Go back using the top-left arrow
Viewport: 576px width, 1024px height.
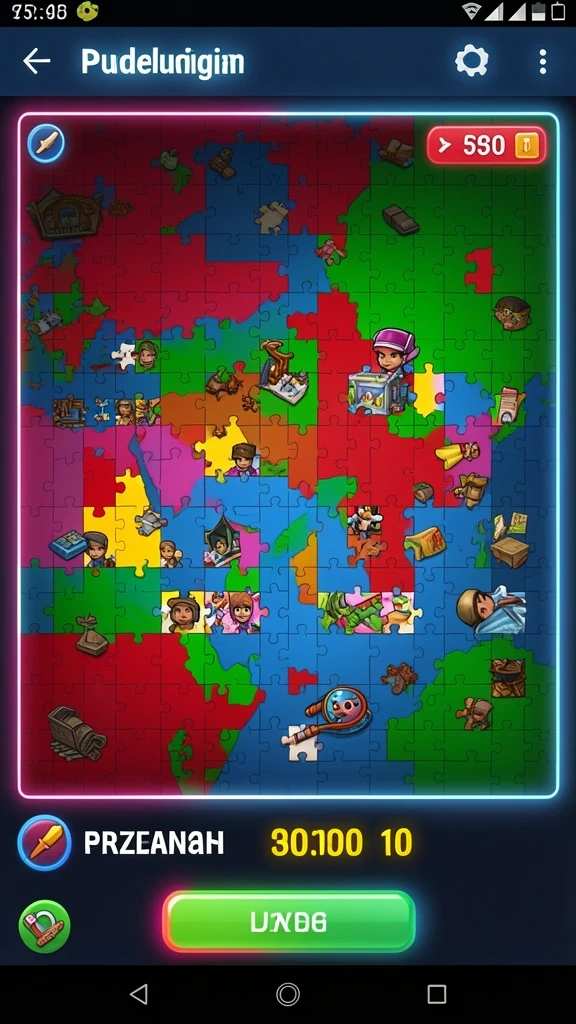tap(37, 61)
